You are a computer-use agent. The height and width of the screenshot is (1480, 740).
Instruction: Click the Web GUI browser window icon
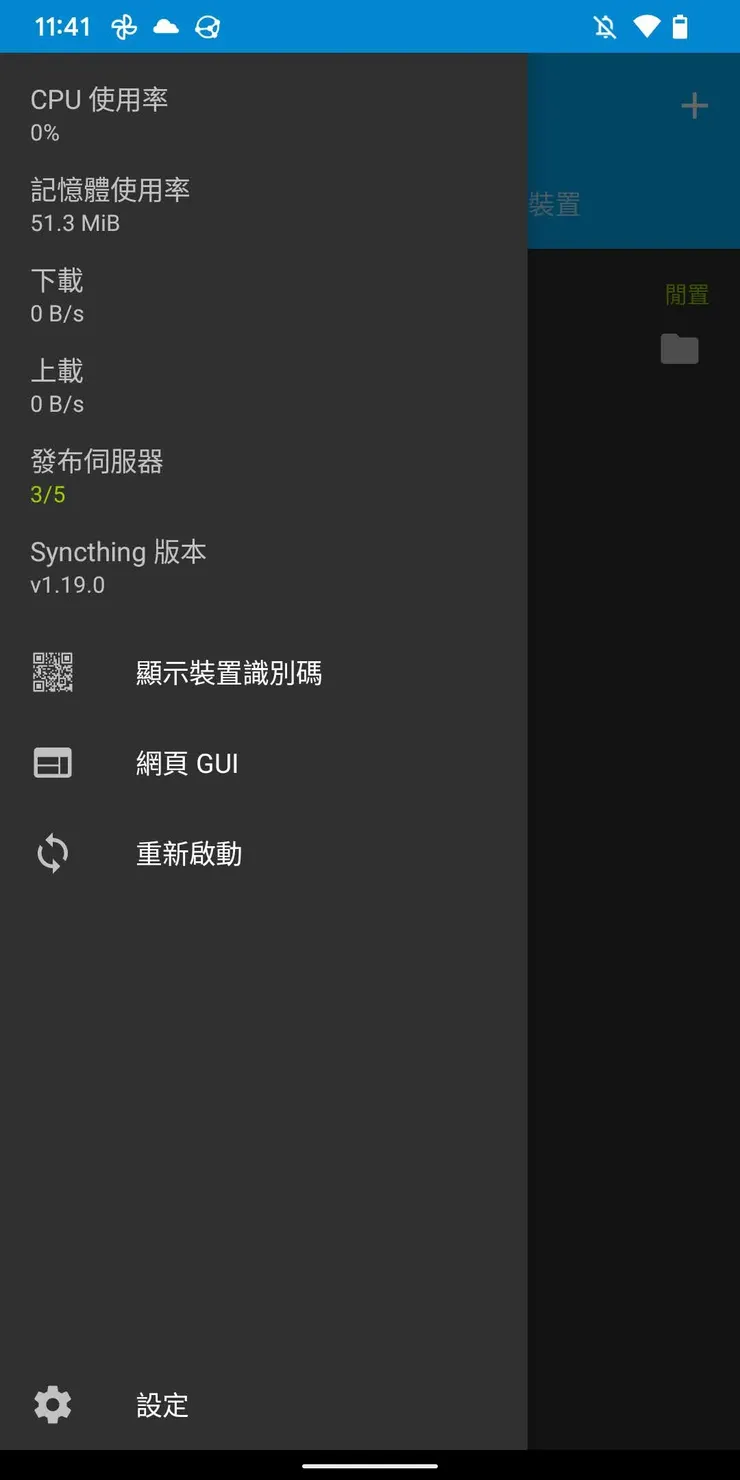click(52, 762)
